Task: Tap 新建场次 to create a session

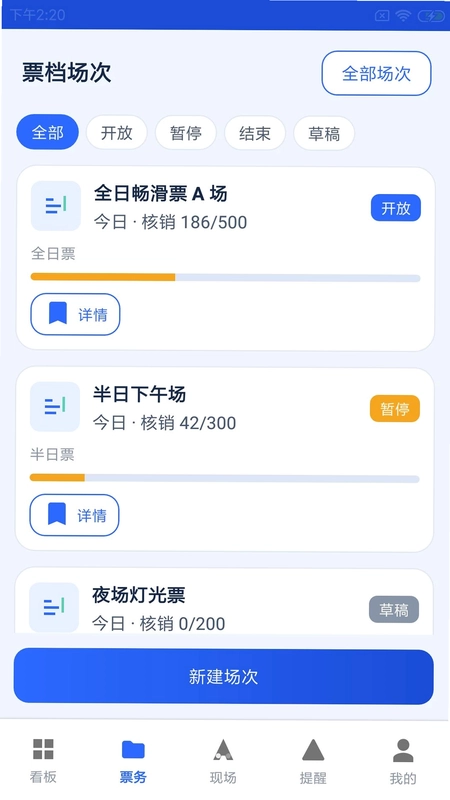Action: pyautogui.click(x=223, y=677)
